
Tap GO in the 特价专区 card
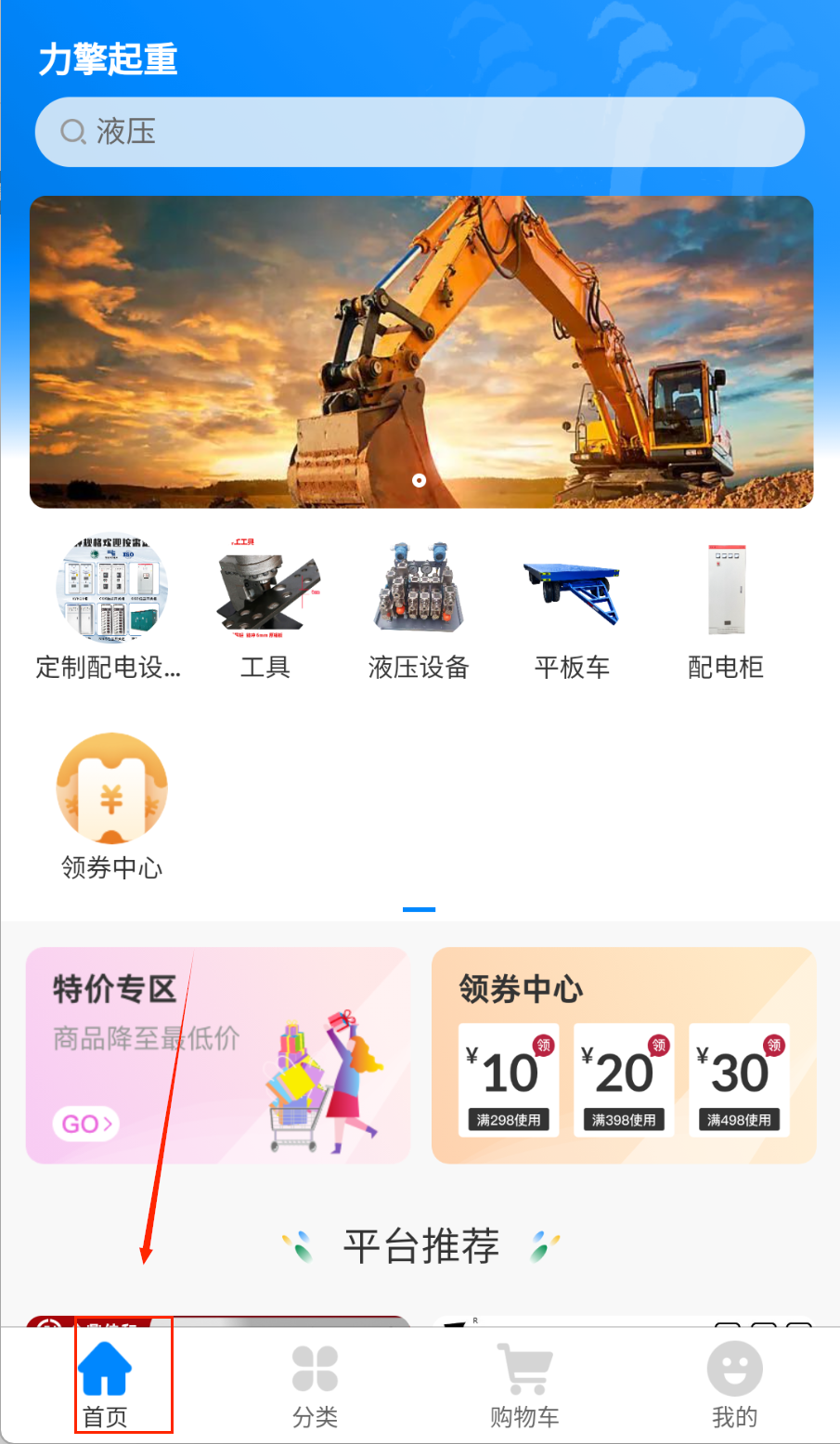click(x=86, y=1124)
